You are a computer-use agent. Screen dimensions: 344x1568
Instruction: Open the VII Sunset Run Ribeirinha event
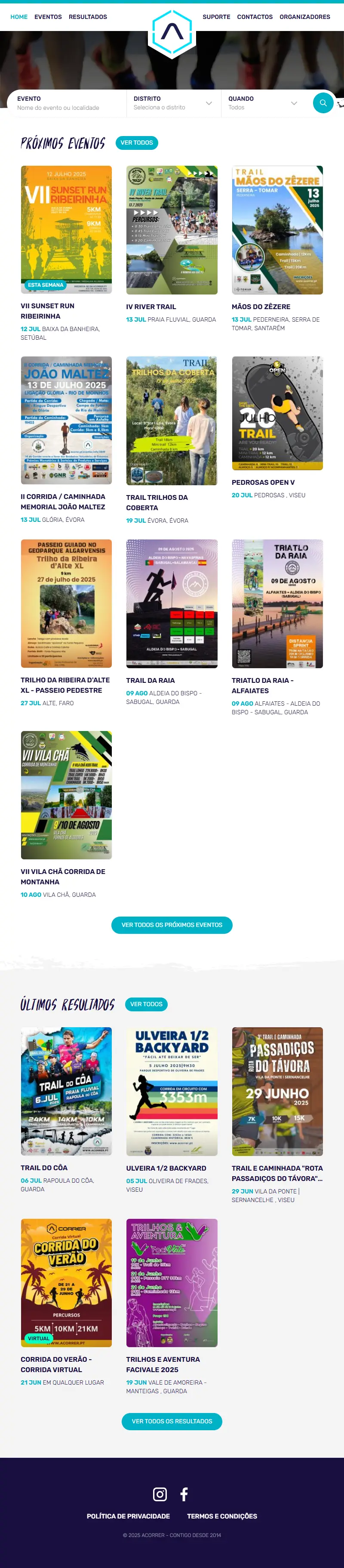point(66,230)
